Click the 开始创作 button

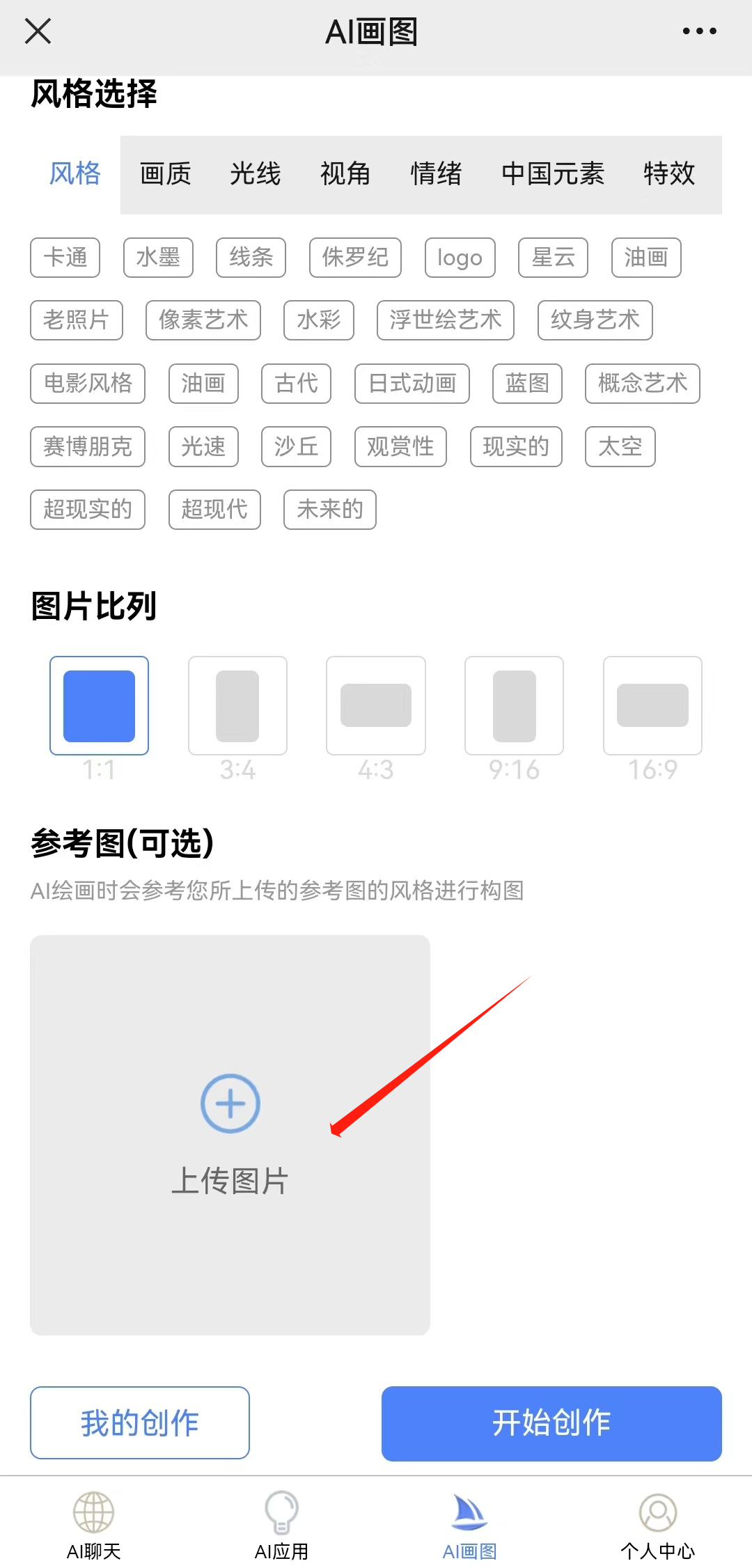[x=551, y=1424]
